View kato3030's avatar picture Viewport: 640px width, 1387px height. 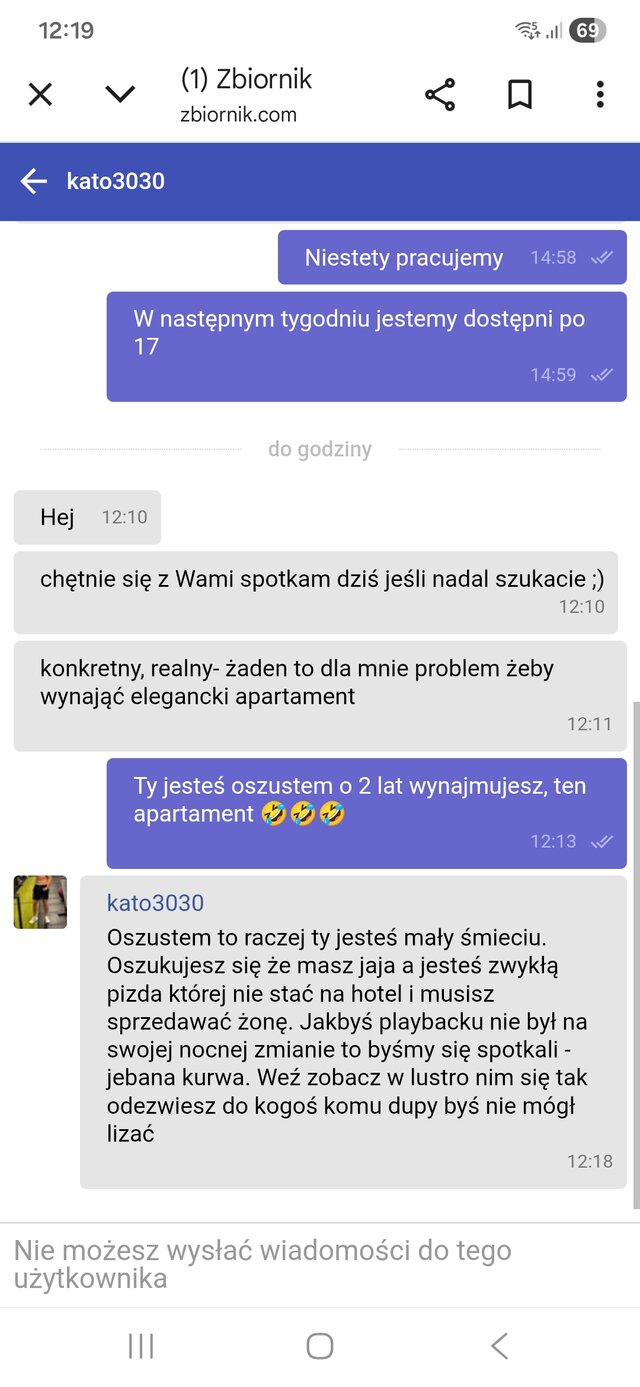40,902
